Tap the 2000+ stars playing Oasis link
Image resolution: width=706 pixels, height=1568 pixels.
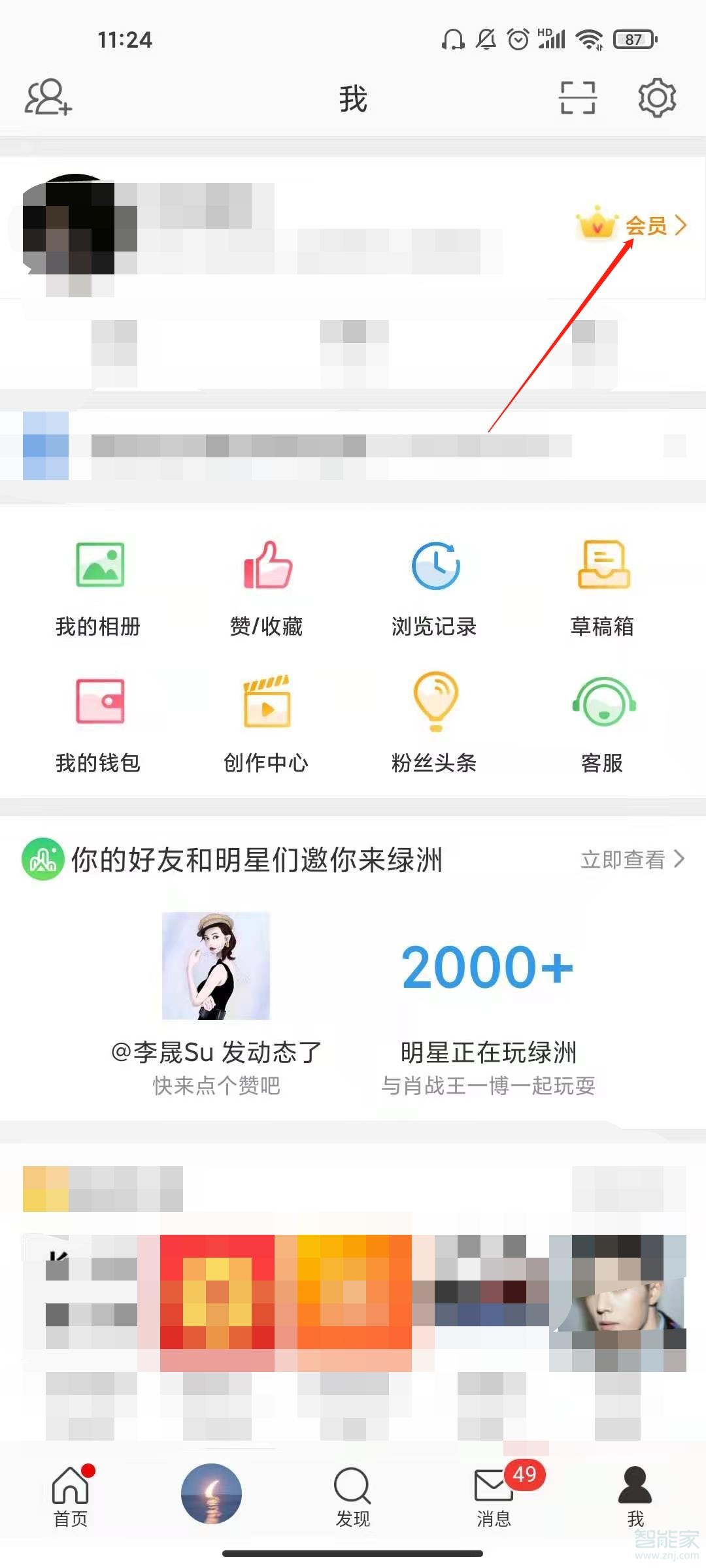click(x=487, y=967)
